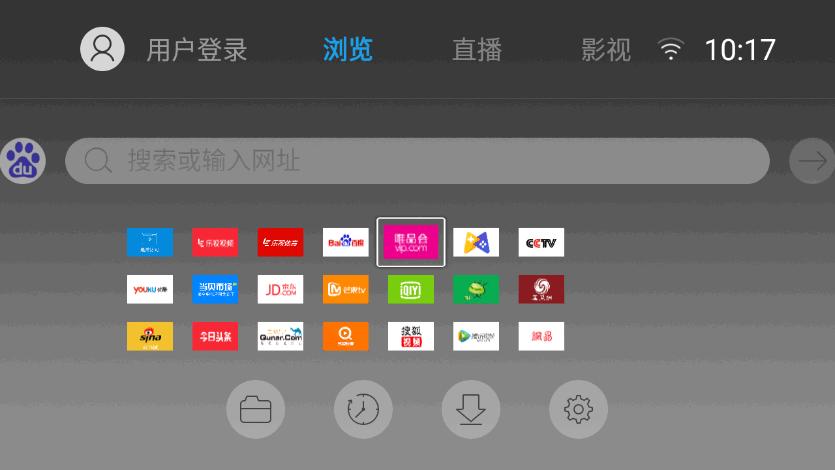Open user login (用户登录)

pyautogui.click(x=197, y=50)
